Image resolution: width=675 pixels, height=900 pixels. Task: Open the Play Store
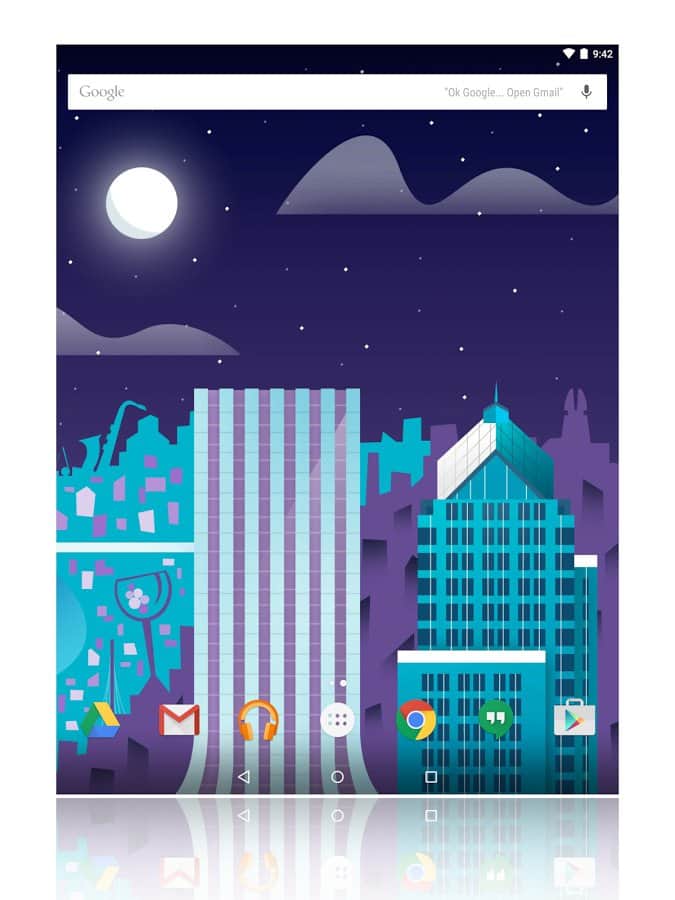[x=574, y=718]
